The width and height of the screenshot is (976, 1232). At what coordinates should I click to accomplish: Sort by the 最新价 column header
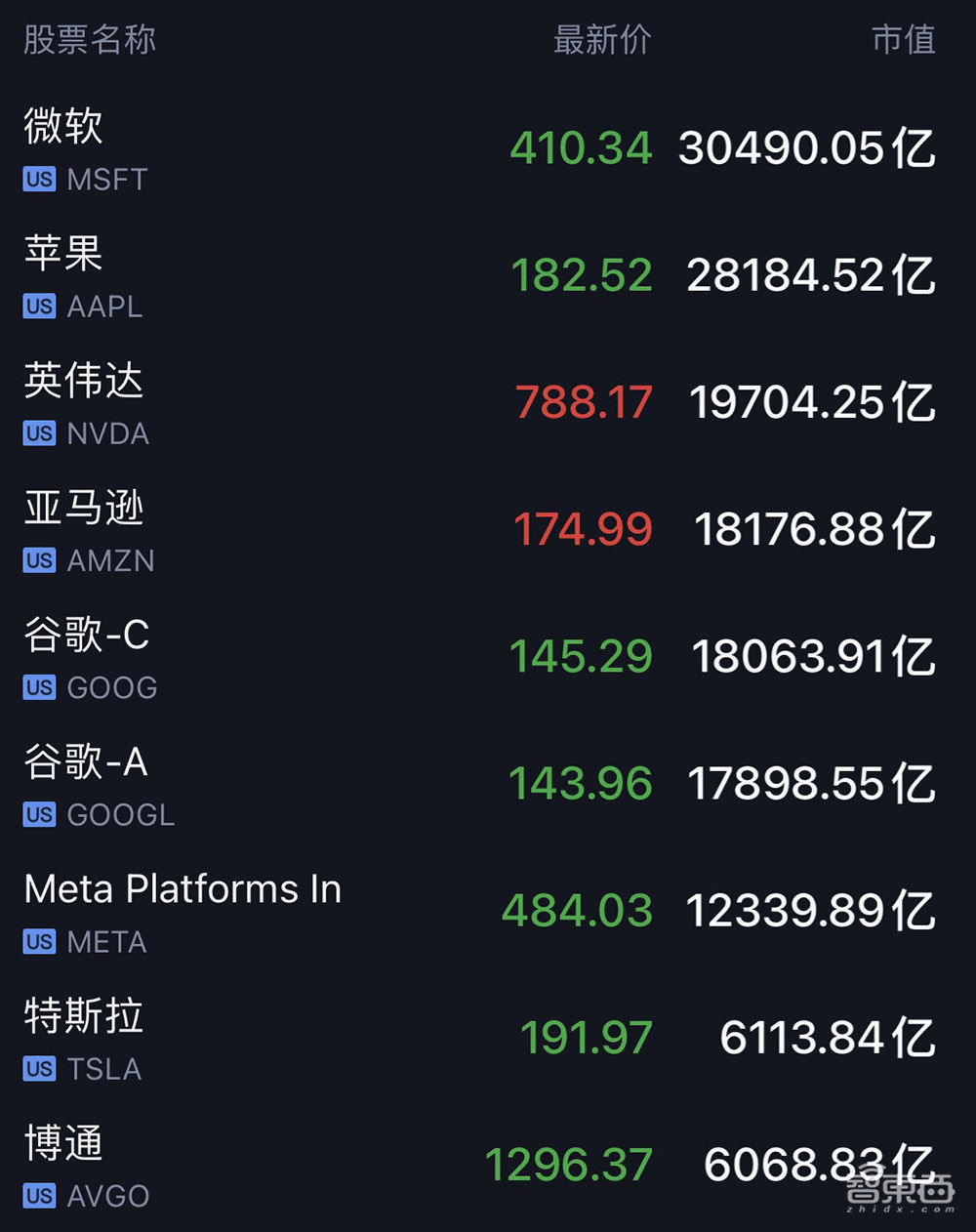(604, 39)
